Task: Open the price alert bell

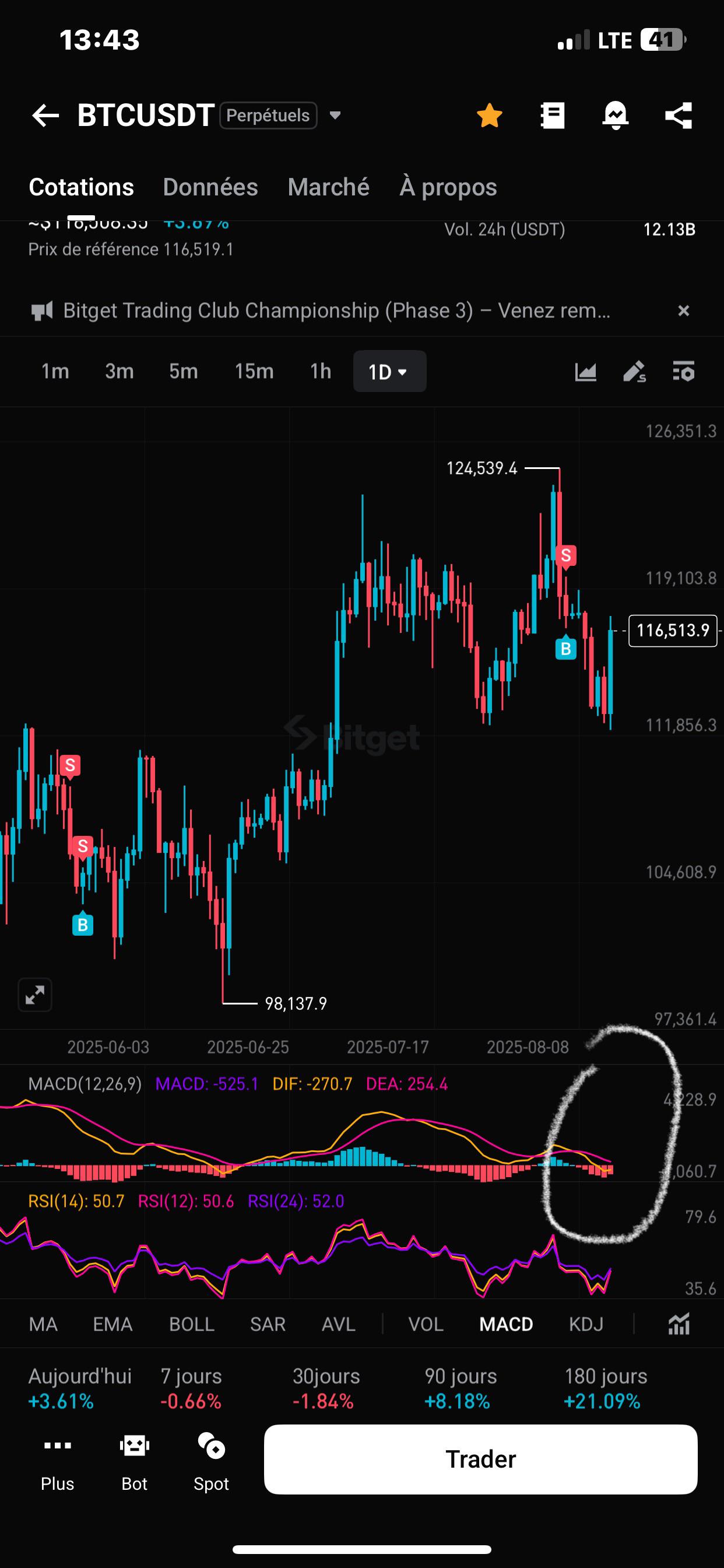Action: click(615, 115)
